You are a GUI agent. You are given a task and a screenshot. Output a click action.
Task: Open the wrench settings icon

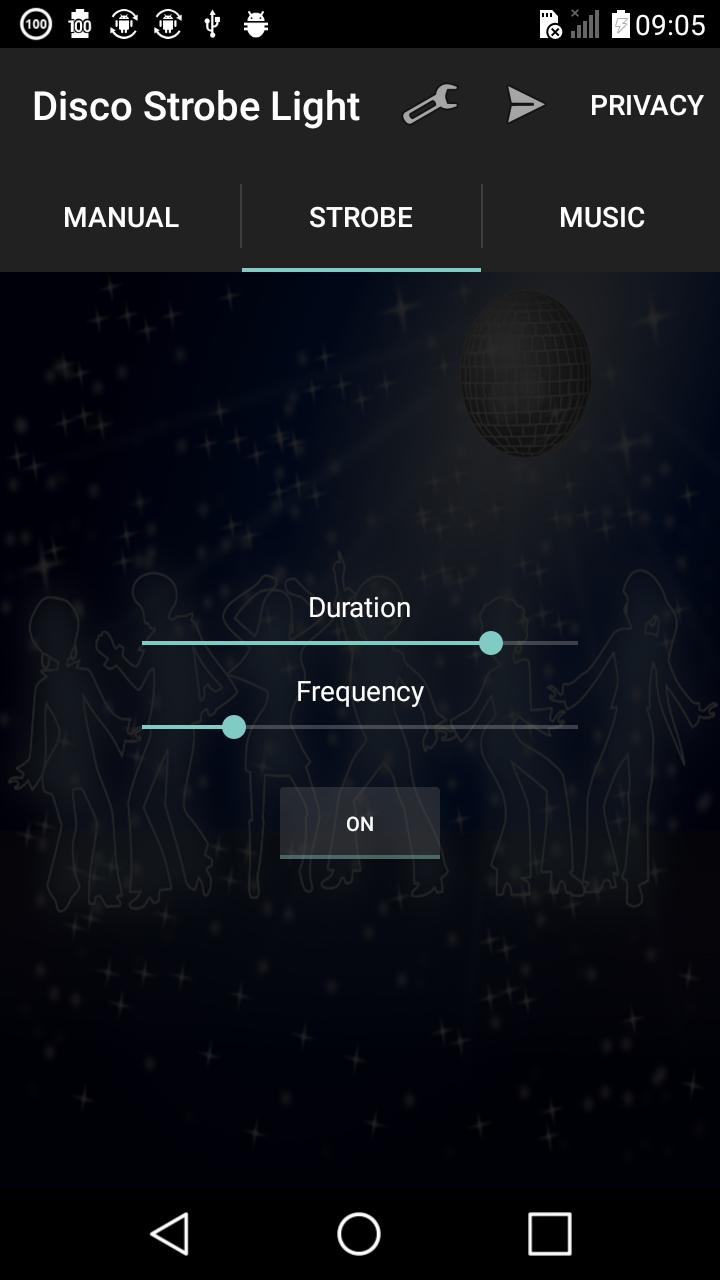(430, 105)
